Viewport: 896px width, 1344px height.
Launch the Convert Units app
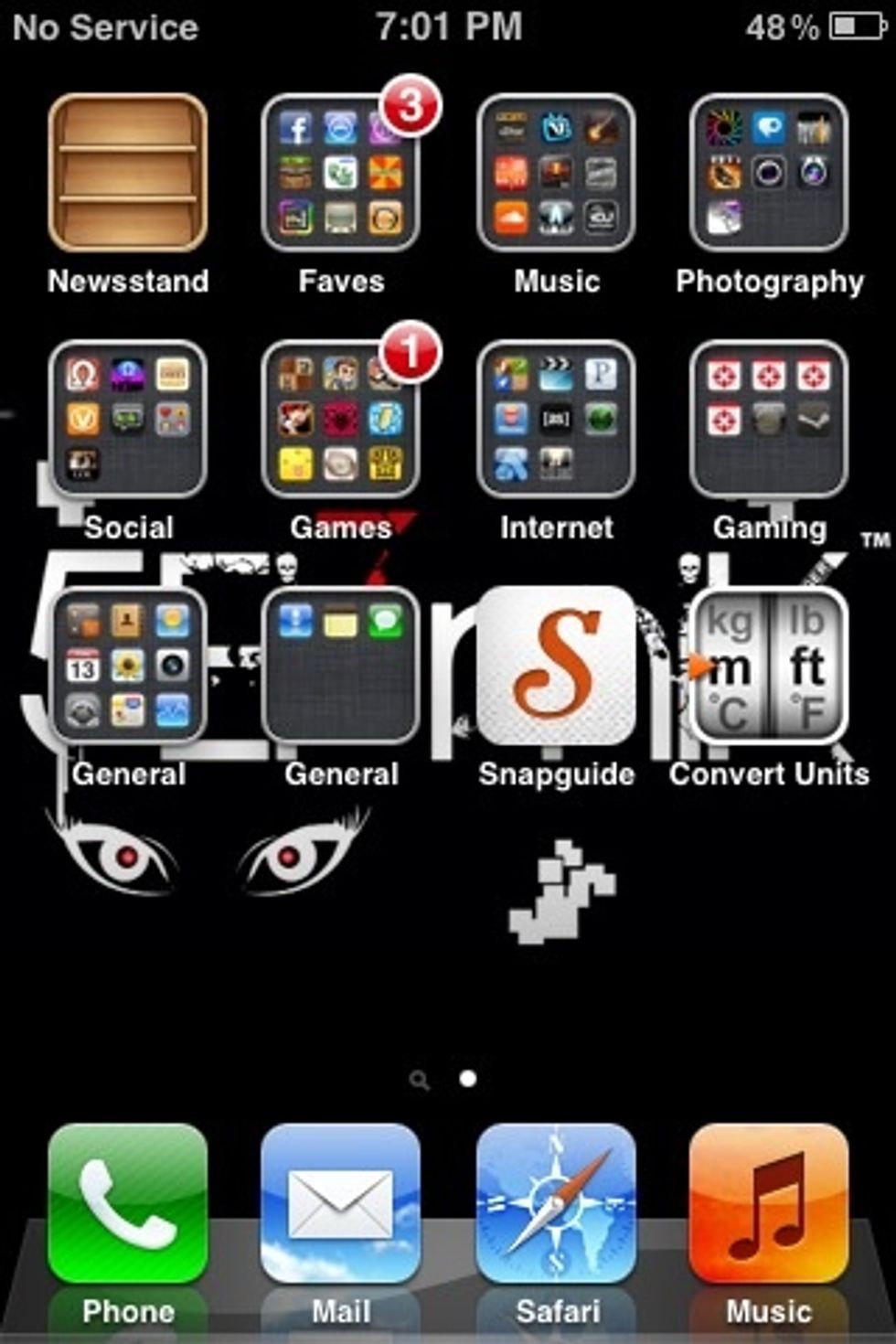click(769, 667)
